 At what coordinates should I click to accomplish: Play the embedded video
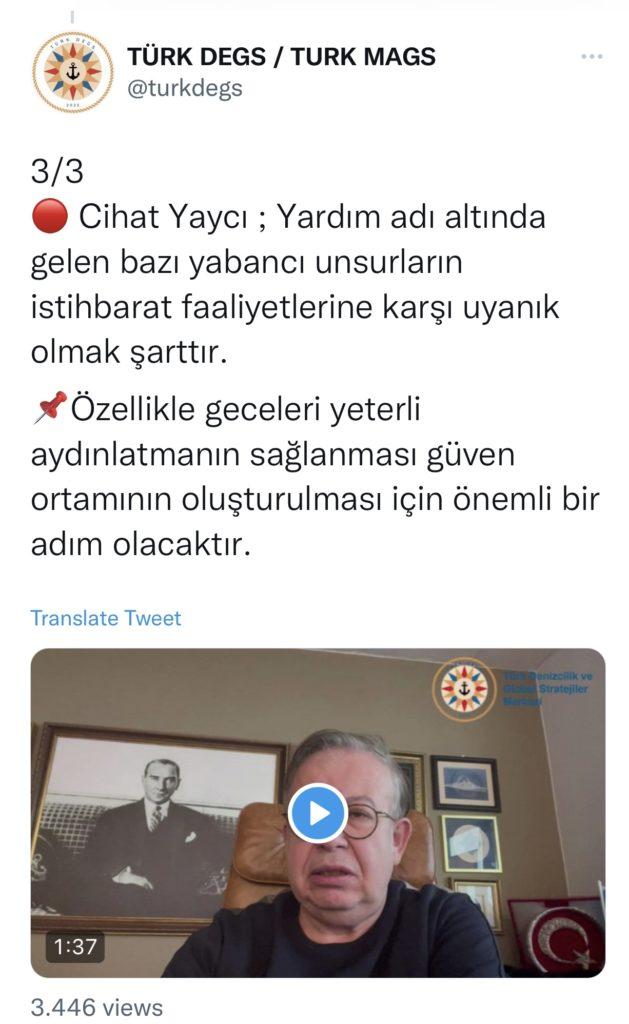coord(317,812)
